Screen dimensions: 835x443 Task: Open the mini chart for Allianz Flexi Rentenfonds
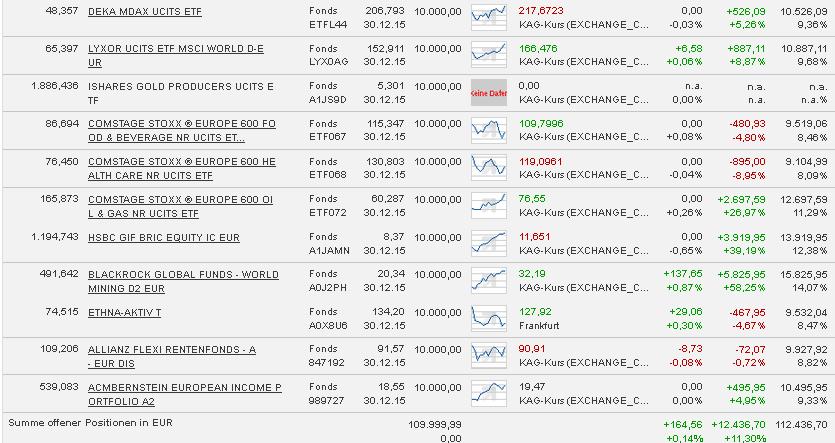coord(489,355)
